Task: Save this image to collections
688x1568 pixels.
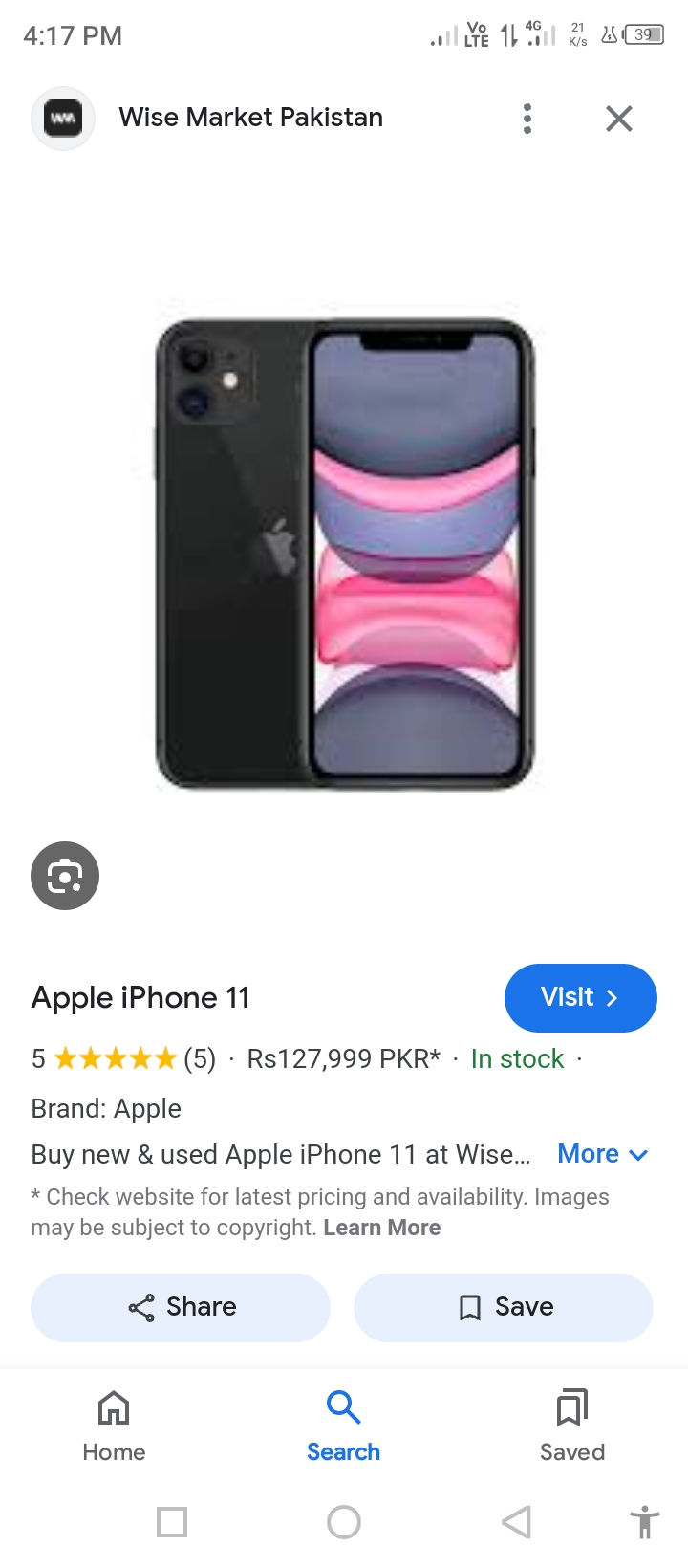Action: coord(504,1307)
